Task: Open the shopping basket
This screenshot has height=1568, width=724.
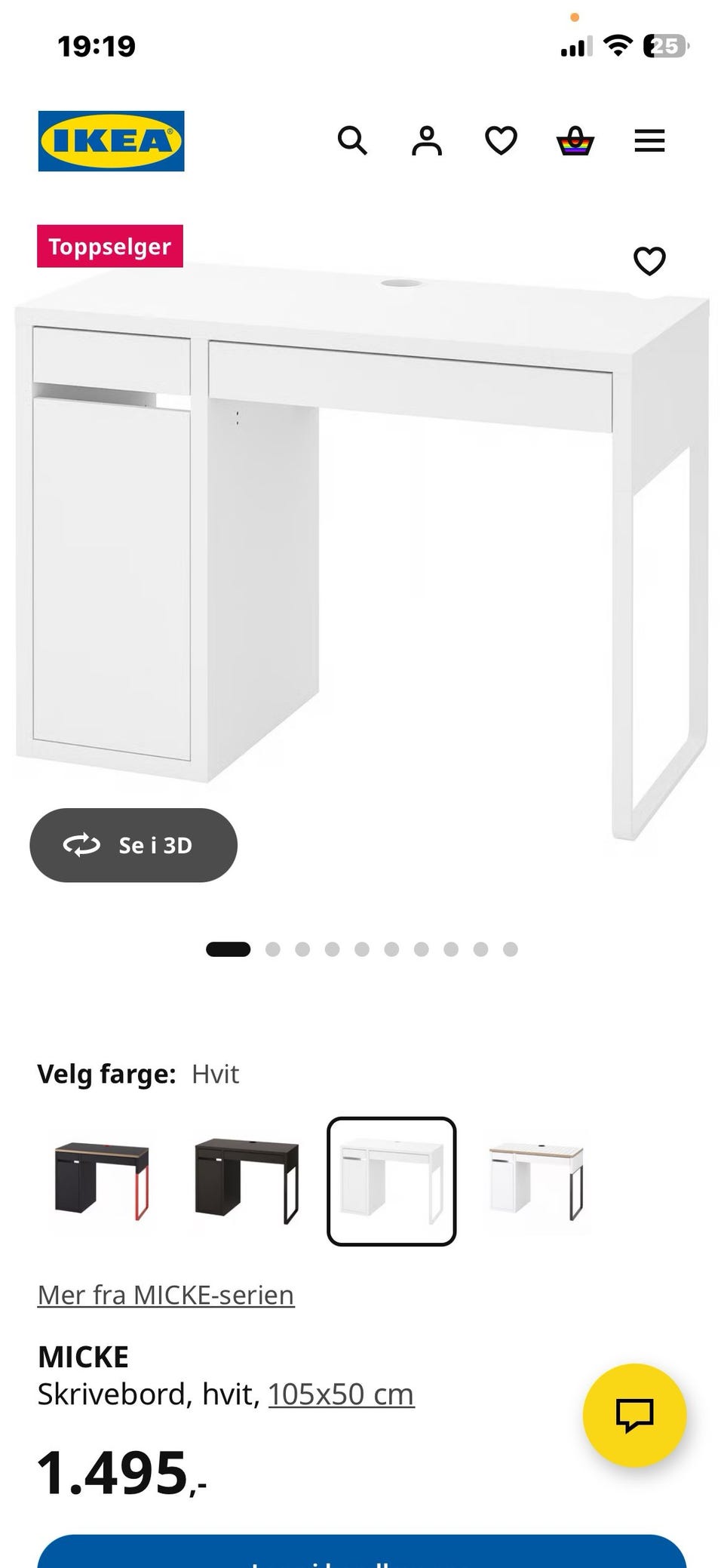Action: [575, 141]
